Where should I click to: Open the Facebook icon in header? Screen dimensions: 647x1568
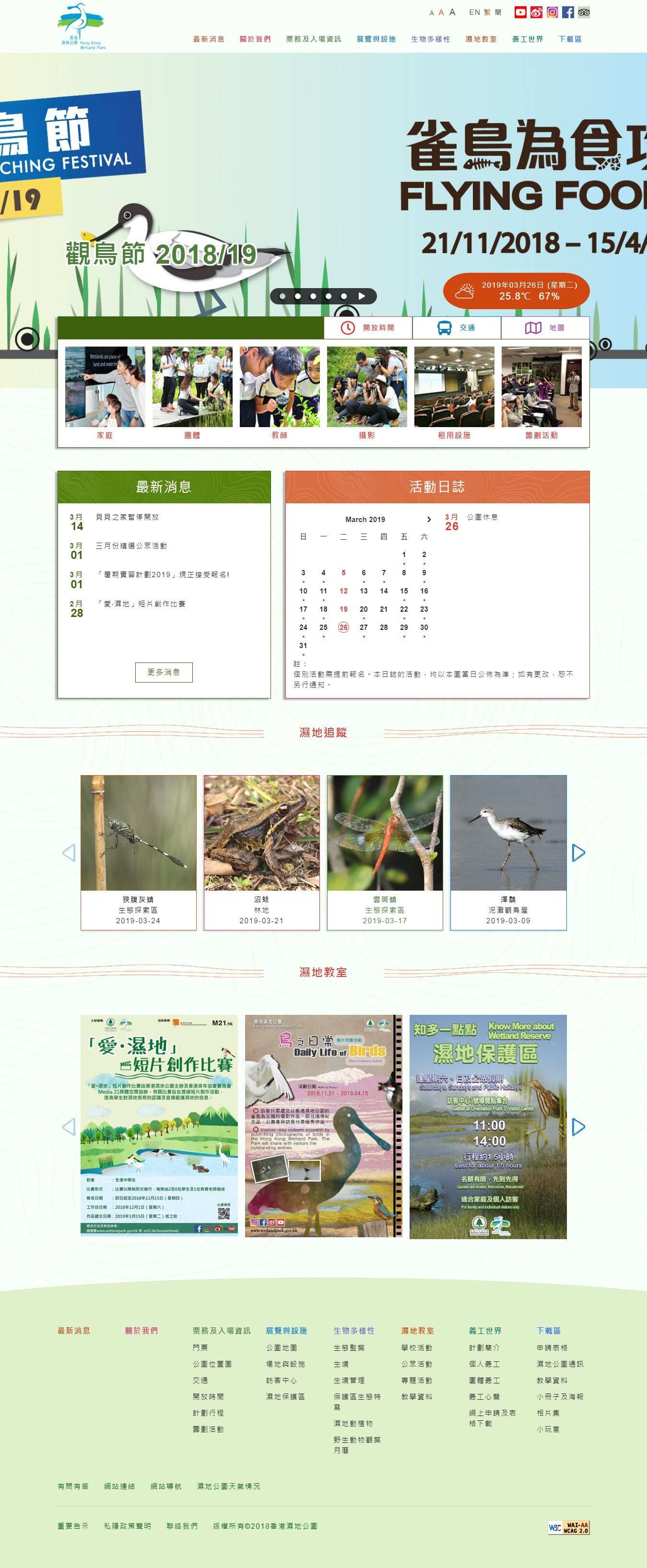(x=568, y=12)
